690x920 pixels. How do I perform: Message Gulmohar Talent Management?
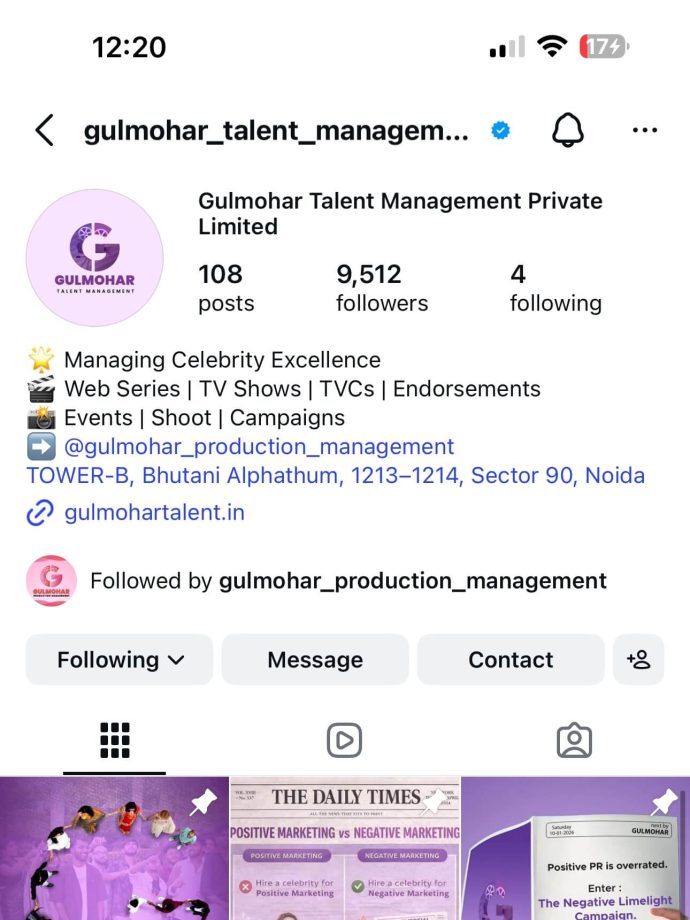315,660
